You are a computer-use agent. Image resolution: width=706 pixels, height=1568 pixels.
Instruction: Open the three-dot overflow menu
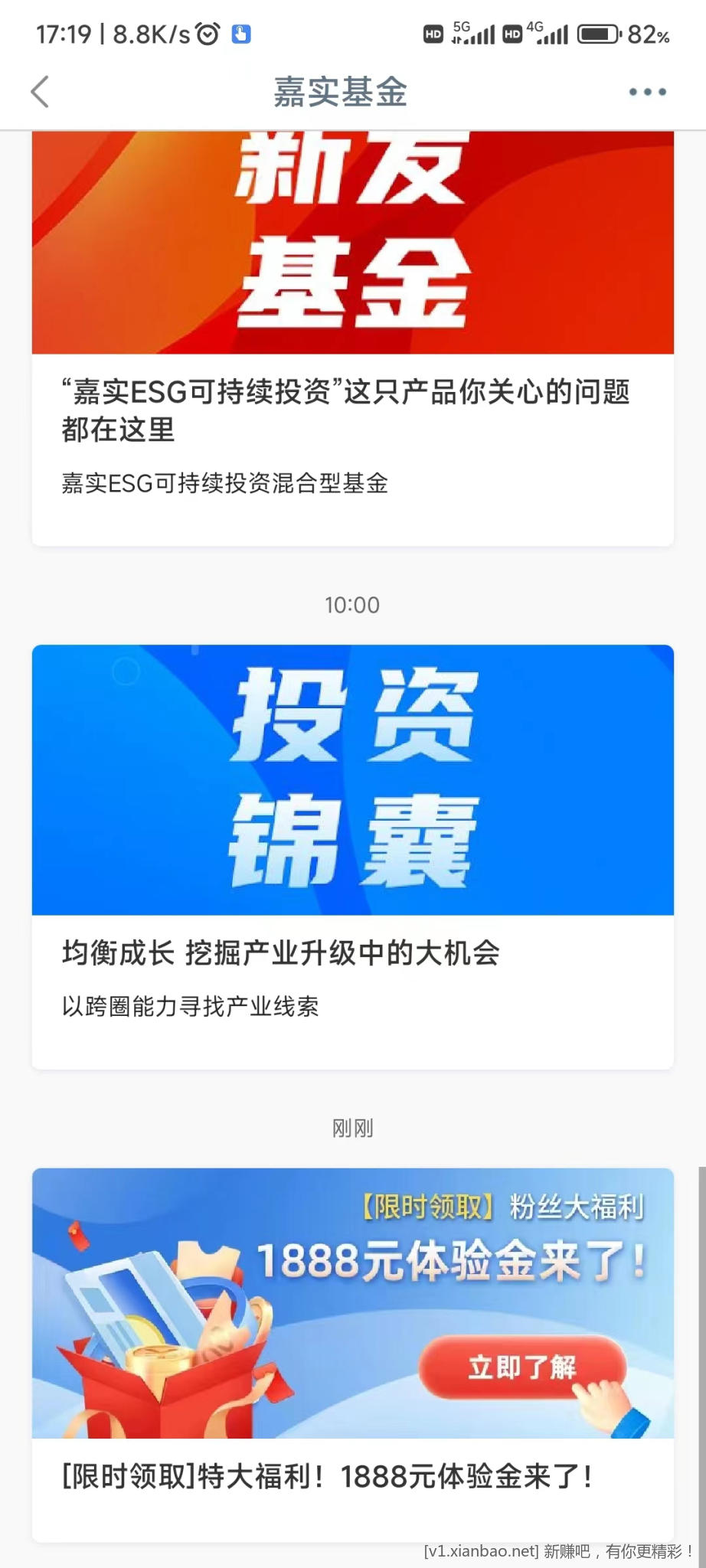pos(647,92)
